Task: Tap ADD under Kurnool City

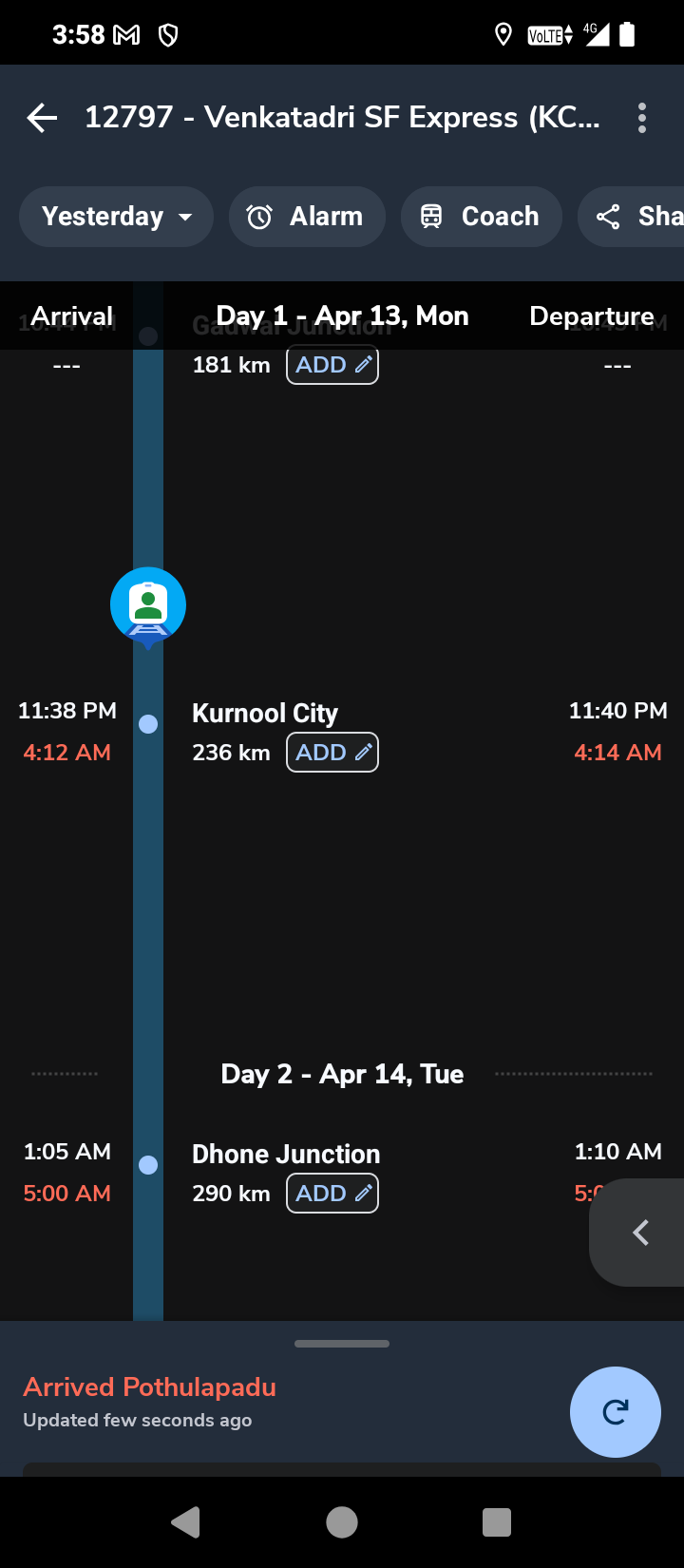Action: click(x=332, y=753)
